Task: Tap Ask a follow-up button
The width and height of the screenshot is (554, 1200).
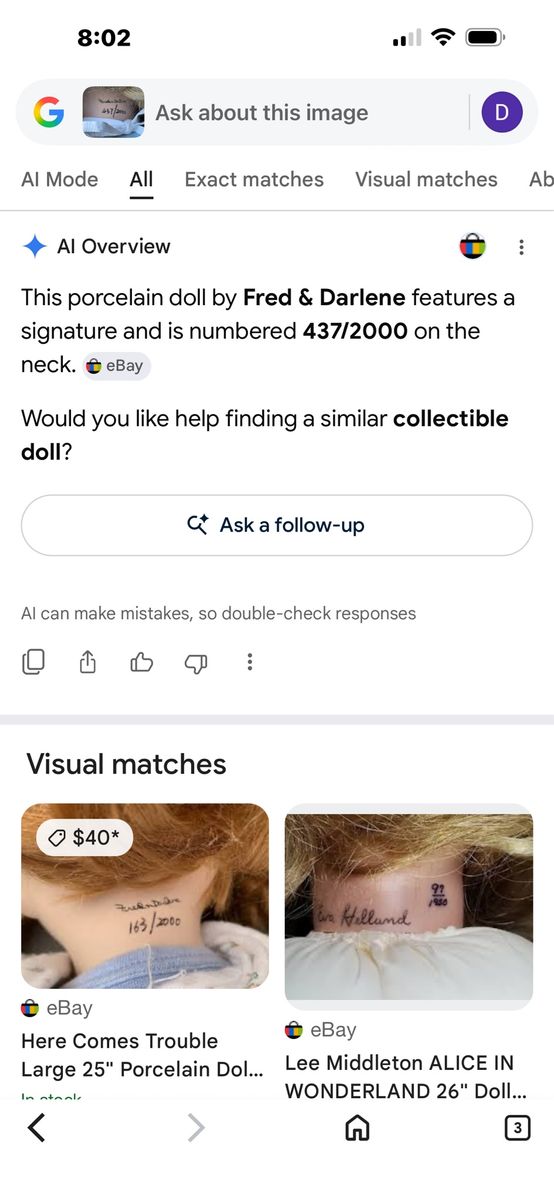Action: click(277, 525)
